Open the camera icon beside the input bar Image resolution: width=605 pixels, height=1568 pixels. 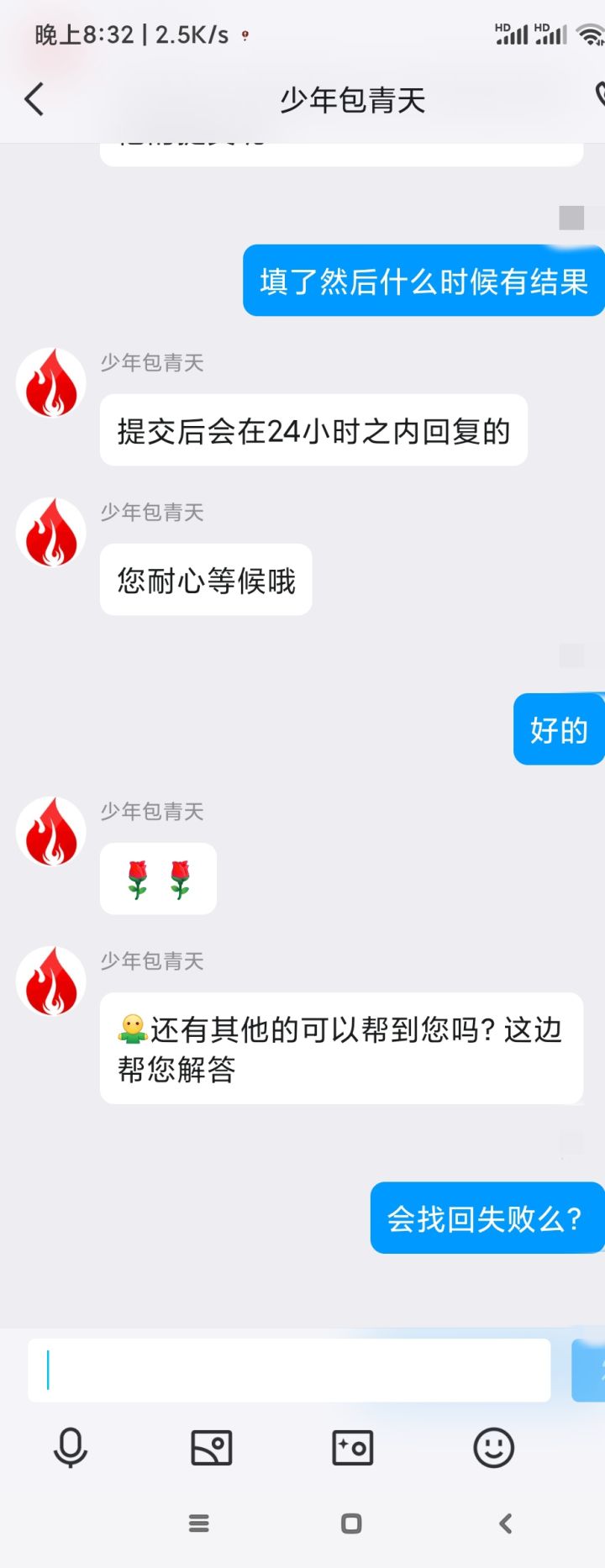pos(352,1449)
